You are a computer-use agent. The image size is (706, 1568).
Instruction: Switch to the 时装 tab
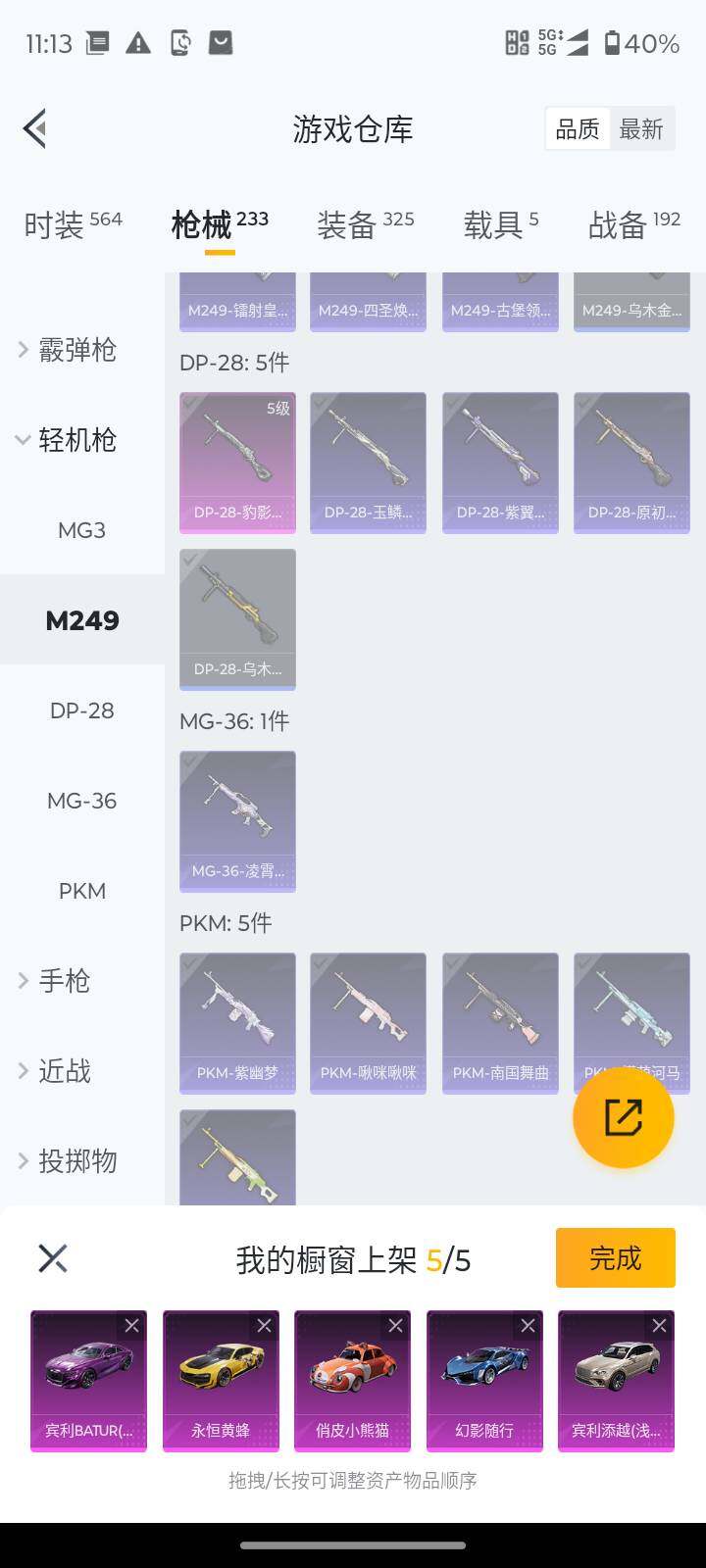coord(73,224)
